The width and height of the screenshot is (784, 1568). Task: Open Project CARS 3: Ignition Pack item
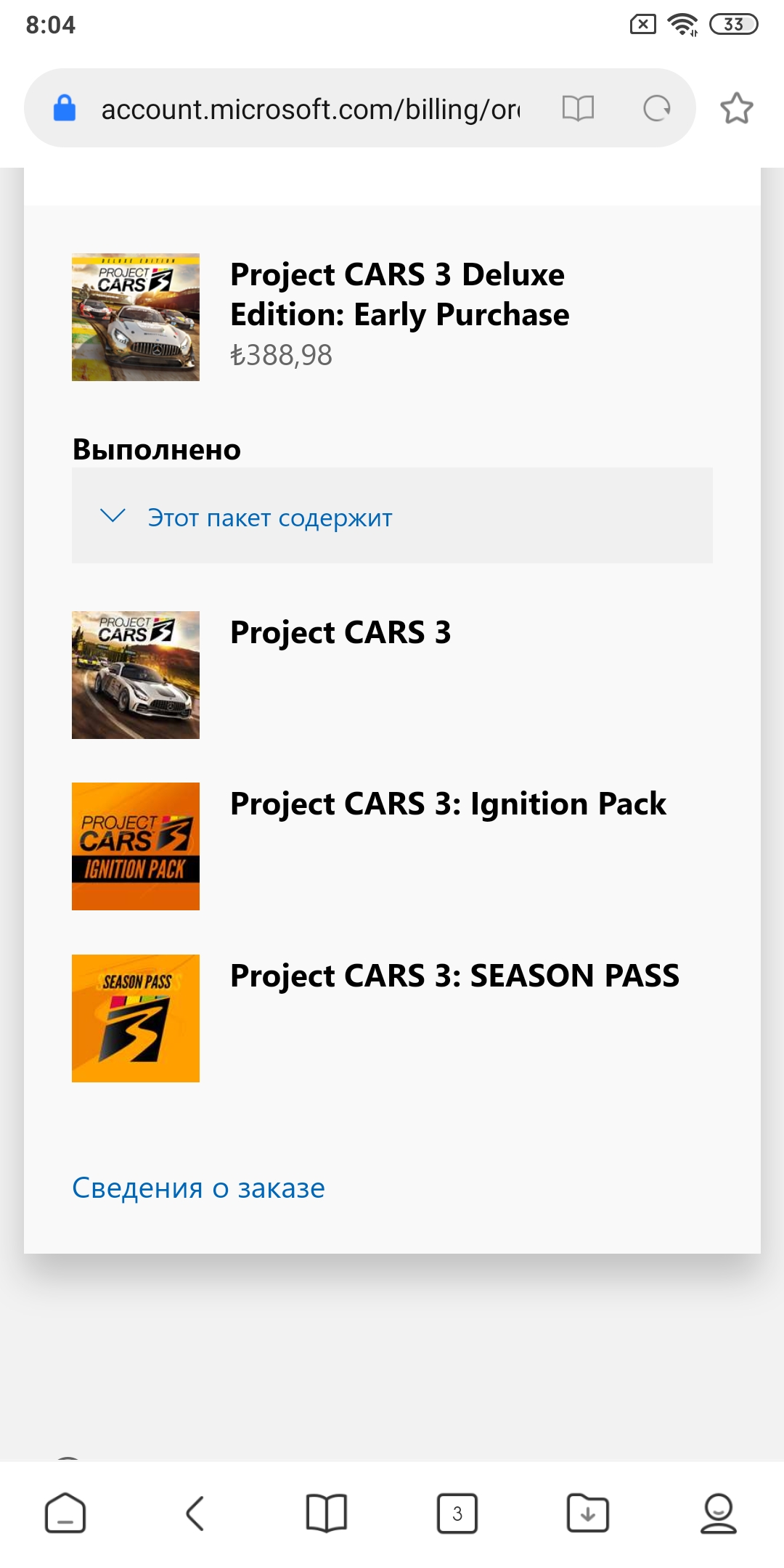(447, 804)
